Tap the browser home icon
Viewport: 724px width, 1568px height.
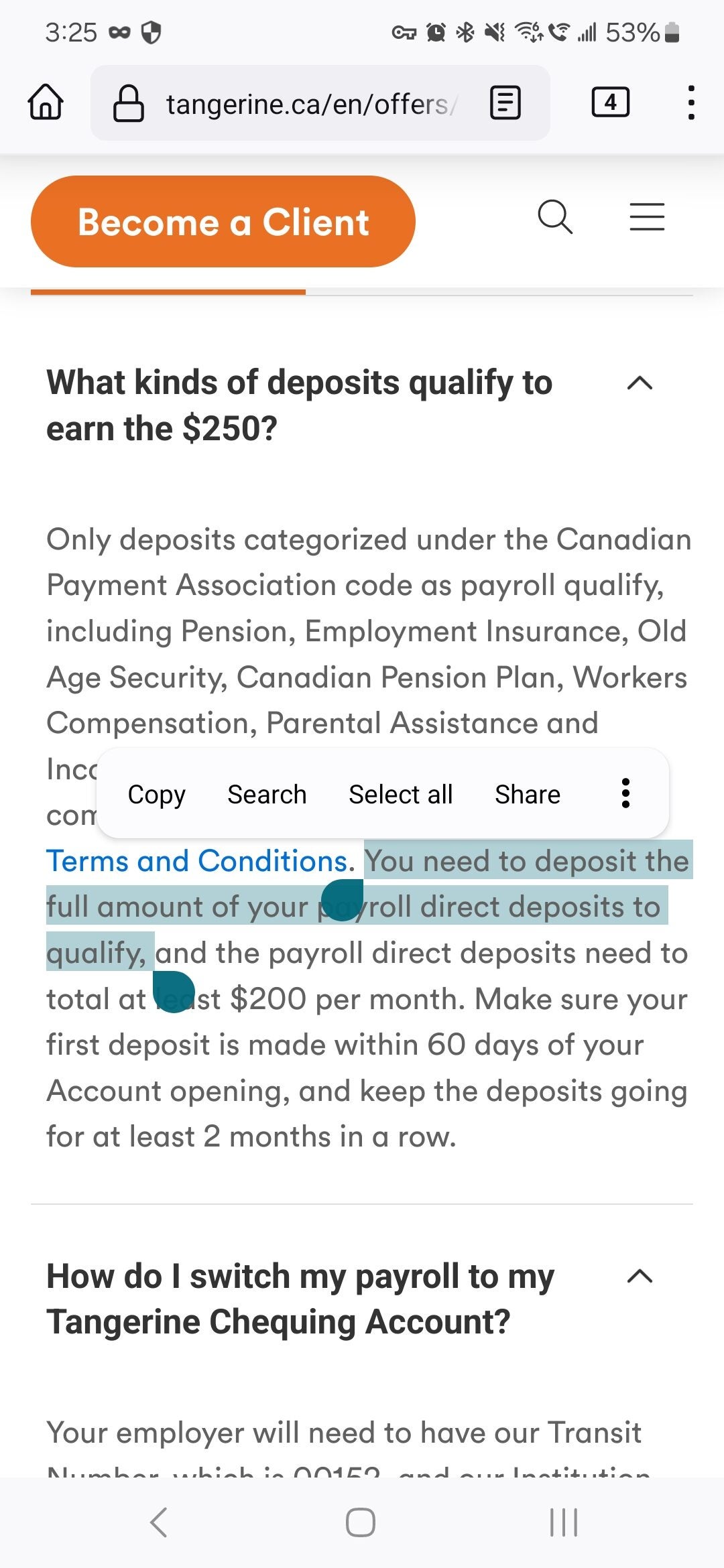tap(46, 103)
